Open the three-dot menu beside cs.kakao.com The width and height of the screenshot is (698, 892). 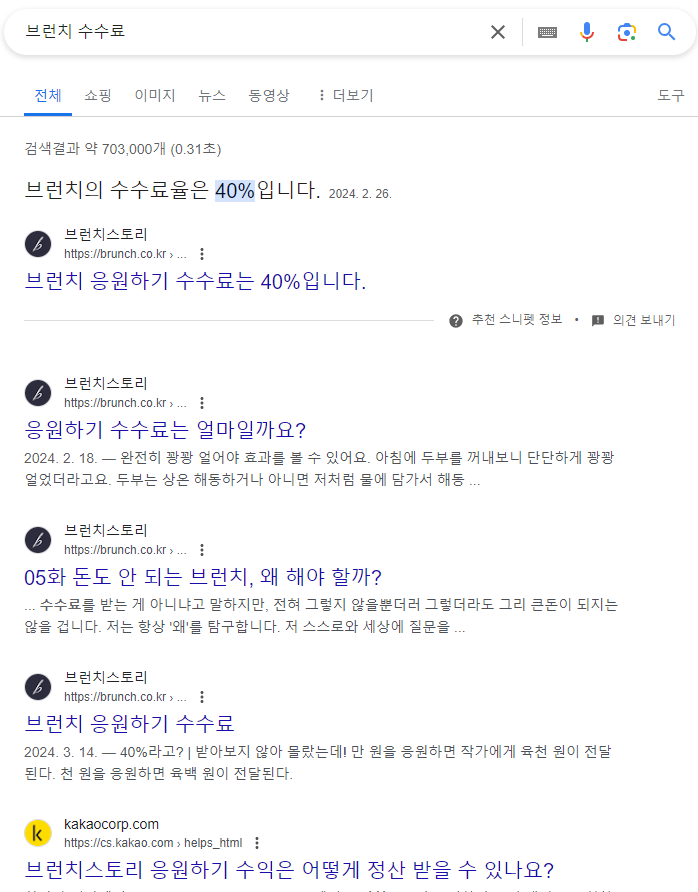coord(257,843)
